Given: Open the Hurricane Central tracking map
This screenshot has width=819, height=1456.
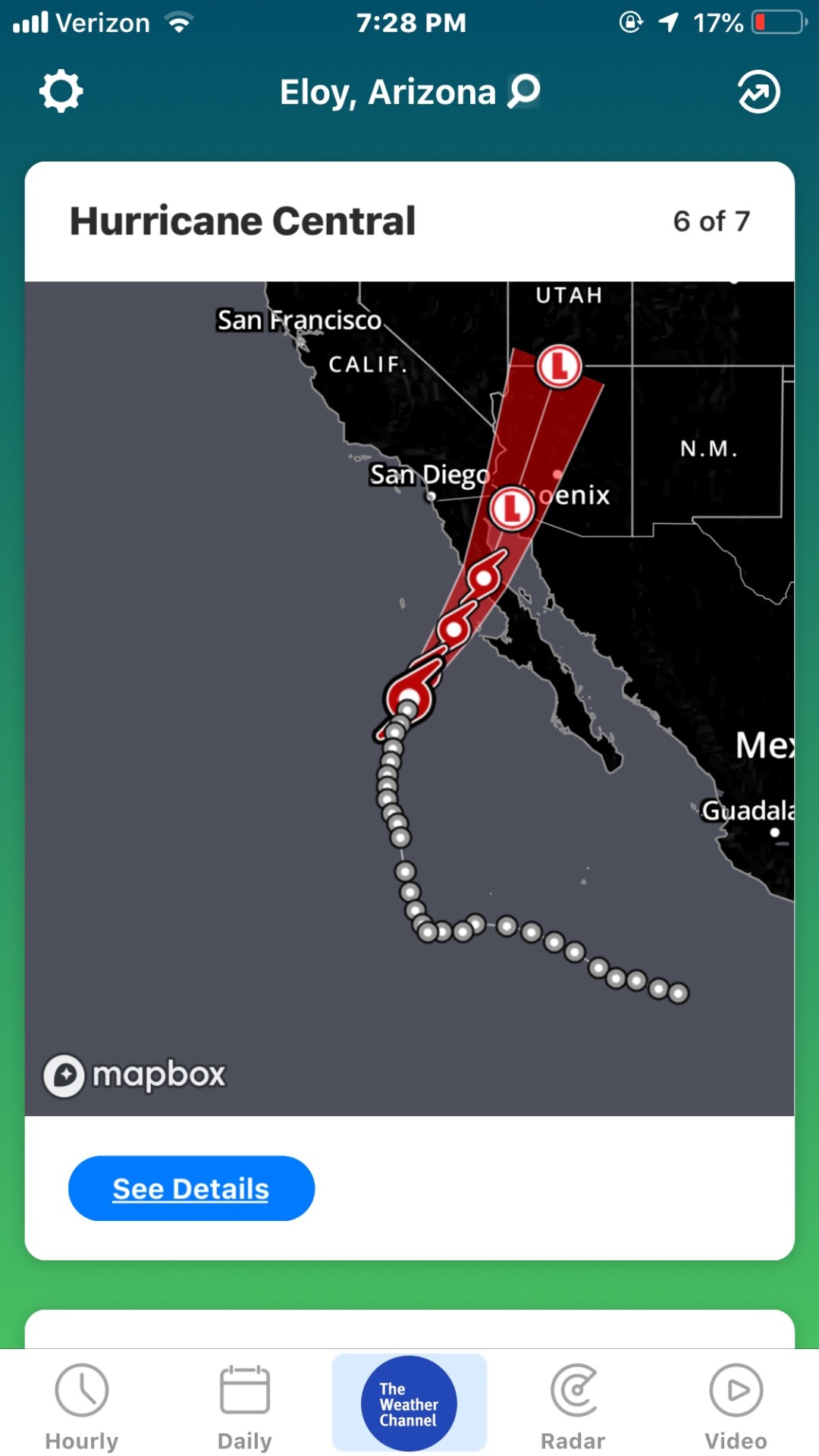Looking at the screenshot, I should click(409, 698).
